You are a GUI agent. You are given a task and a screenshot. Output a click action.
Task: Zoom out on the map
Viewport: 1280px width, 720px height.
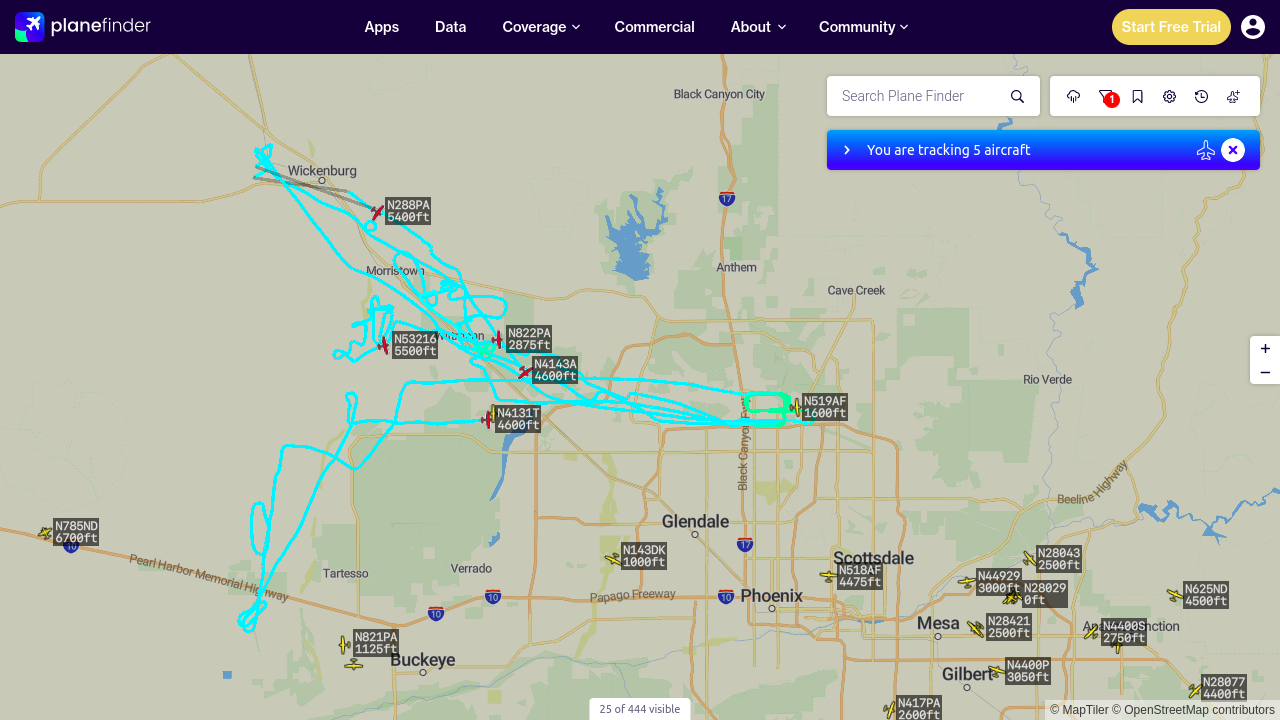tap(1265, 372)
